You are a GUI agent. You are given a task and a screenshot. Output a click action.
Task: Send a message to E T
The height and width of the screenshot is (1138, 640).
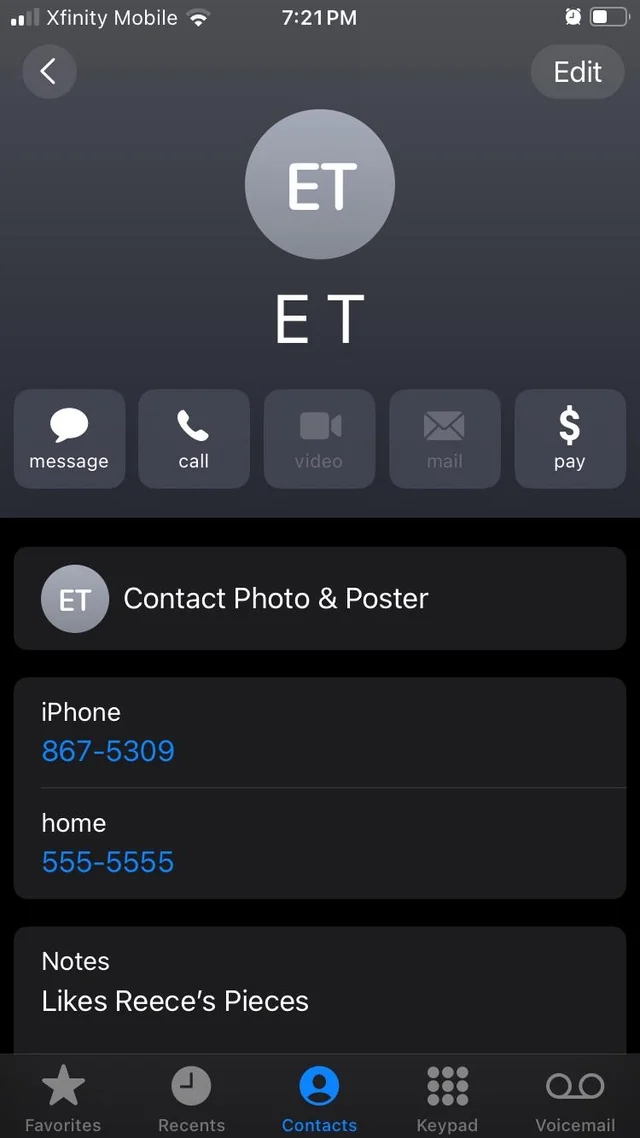pos(69,438)
